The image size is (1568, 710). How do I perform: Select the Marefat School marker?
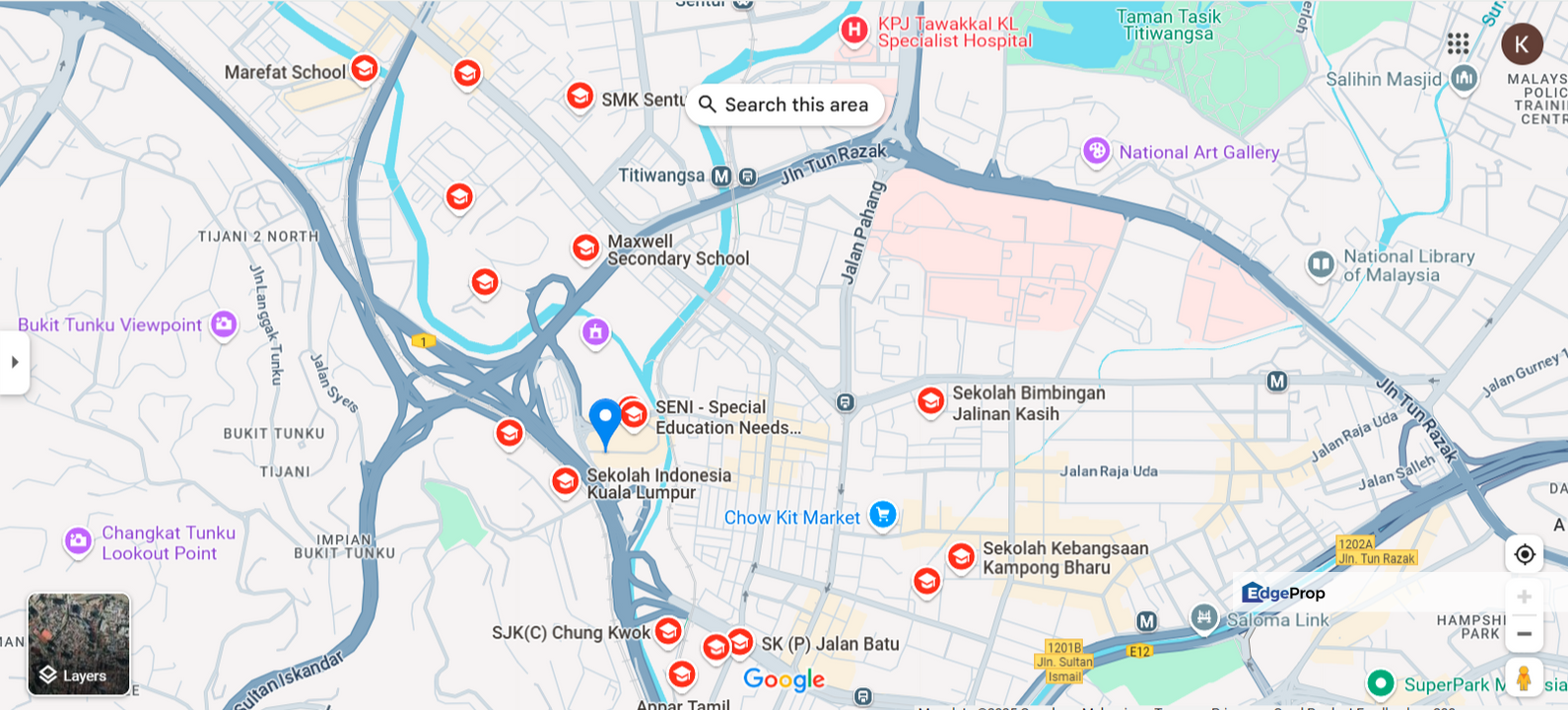point(364,69)
